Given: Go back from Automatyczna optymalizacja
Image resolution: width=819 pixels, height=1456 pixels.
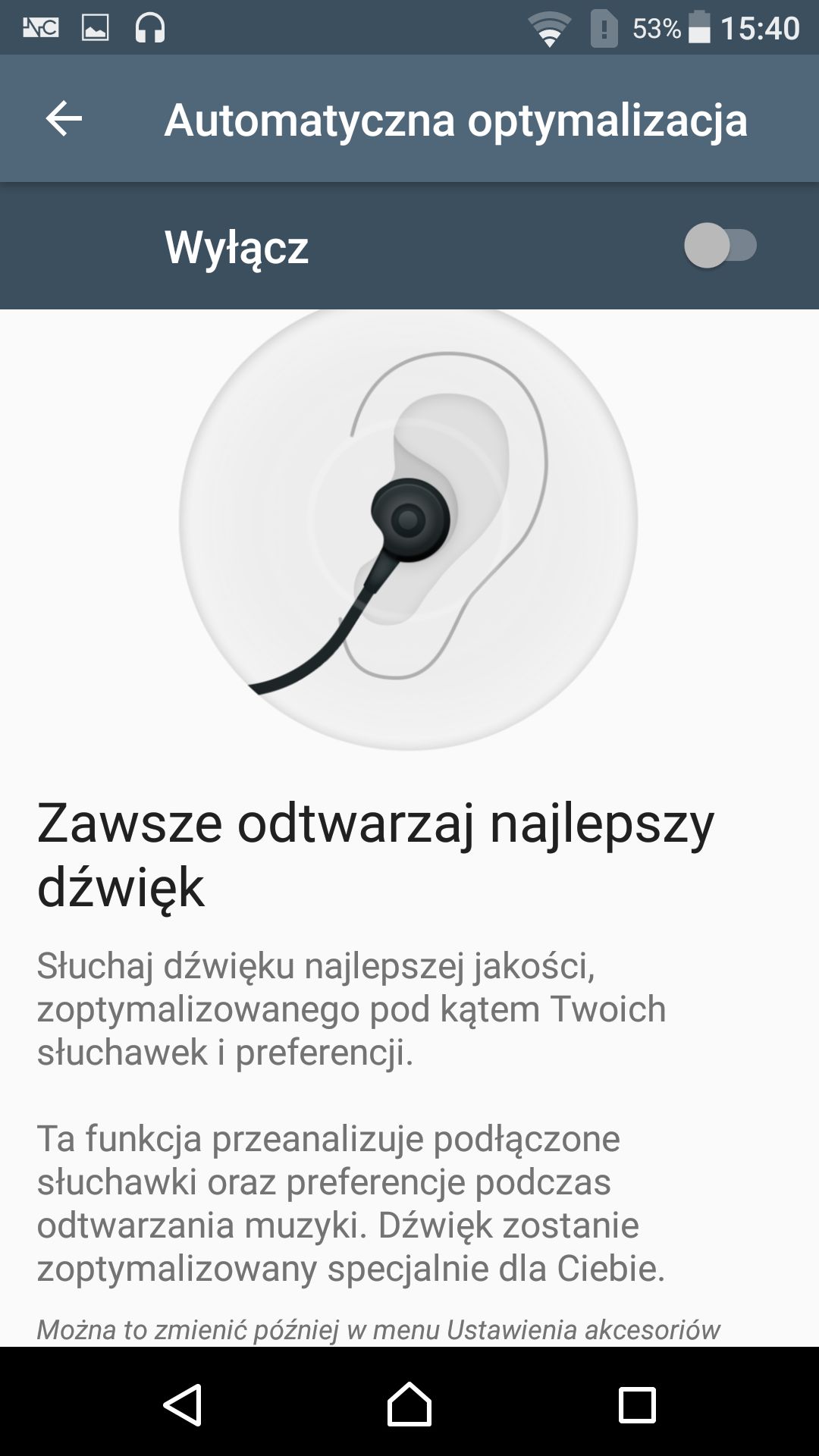Looking at the screenshot, I should 64,119.
